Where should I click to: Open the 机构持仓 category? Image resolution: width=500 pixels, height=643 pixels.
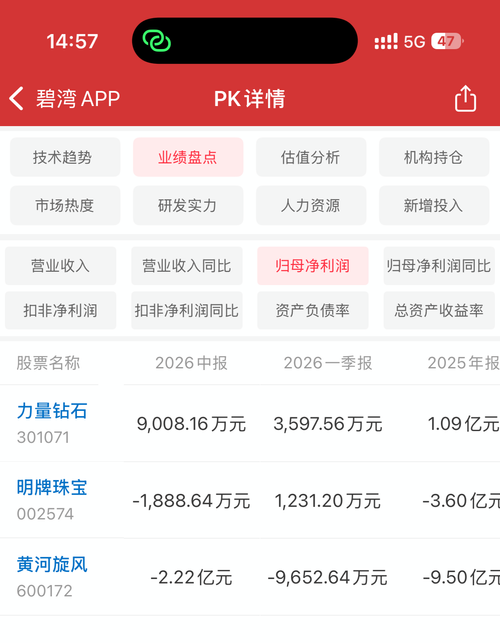point(434,157)
